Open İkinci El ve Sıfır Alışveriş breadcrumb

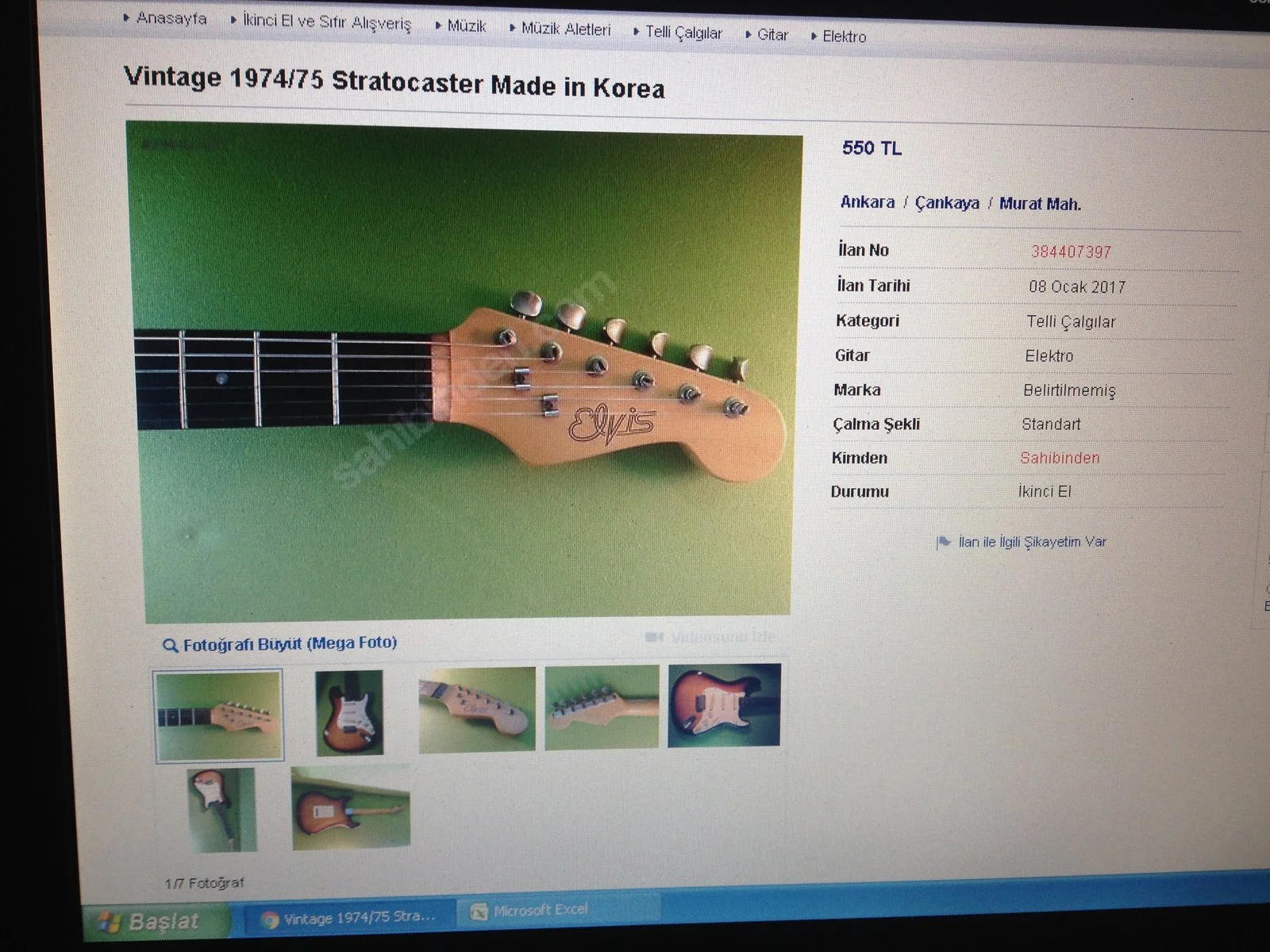point(326,22)
